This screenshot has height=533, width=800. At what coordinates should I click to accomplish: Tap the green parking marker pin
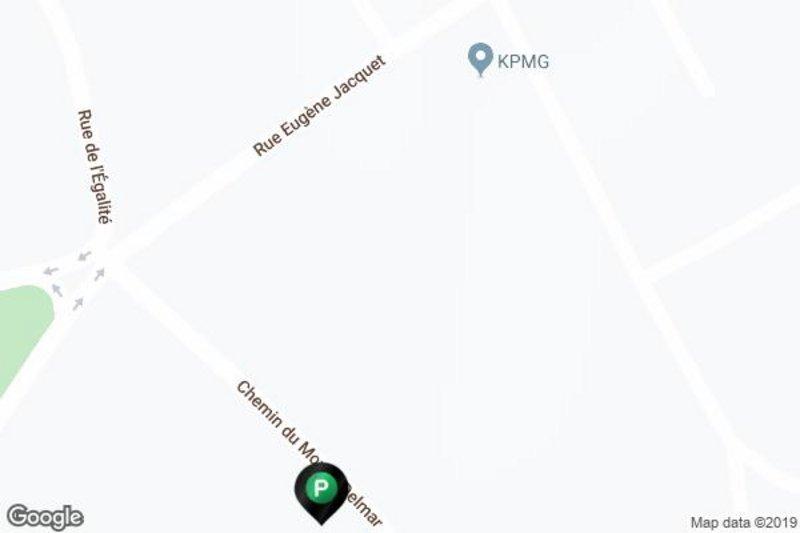[x=320, y=490]
